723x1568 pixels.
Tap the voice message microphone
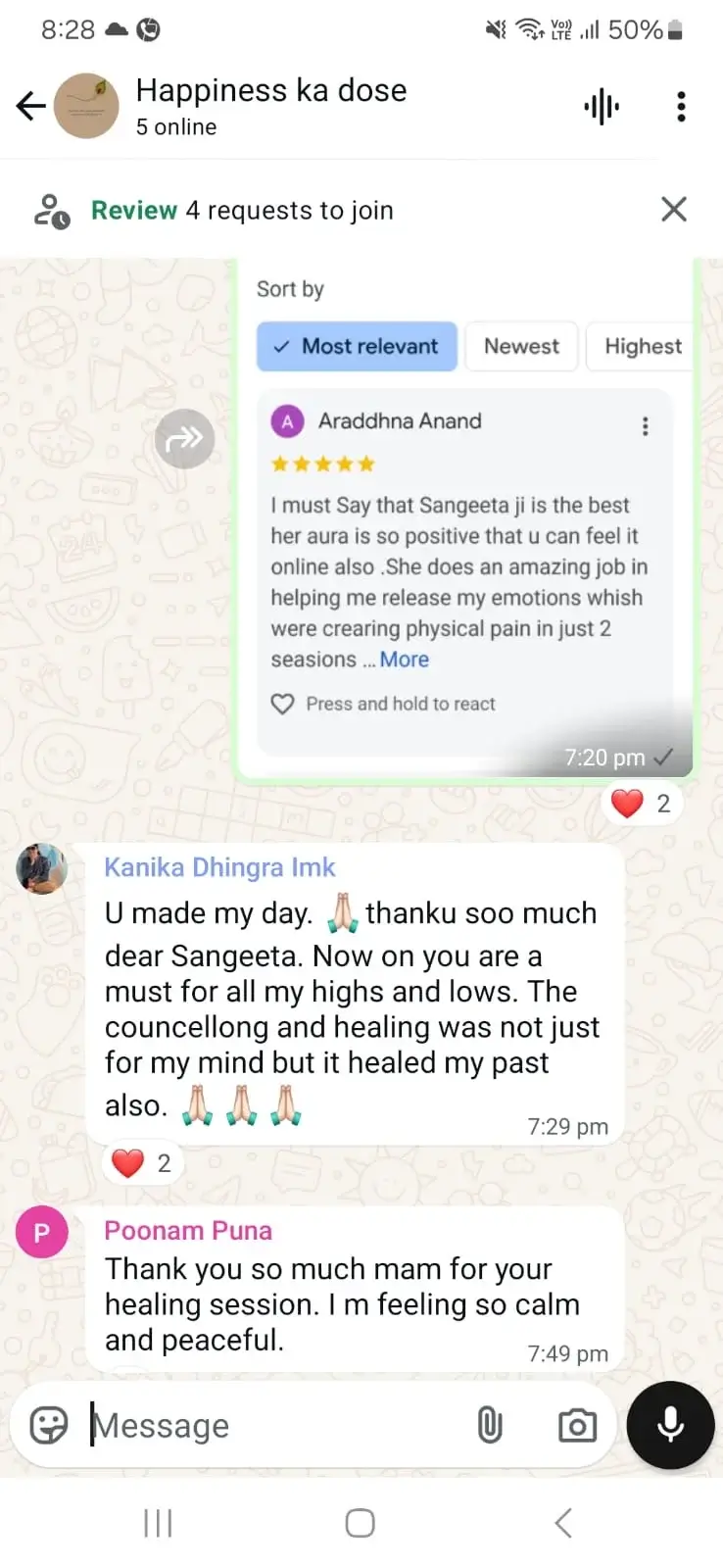pyautogui.click(x=670, y=1425)
